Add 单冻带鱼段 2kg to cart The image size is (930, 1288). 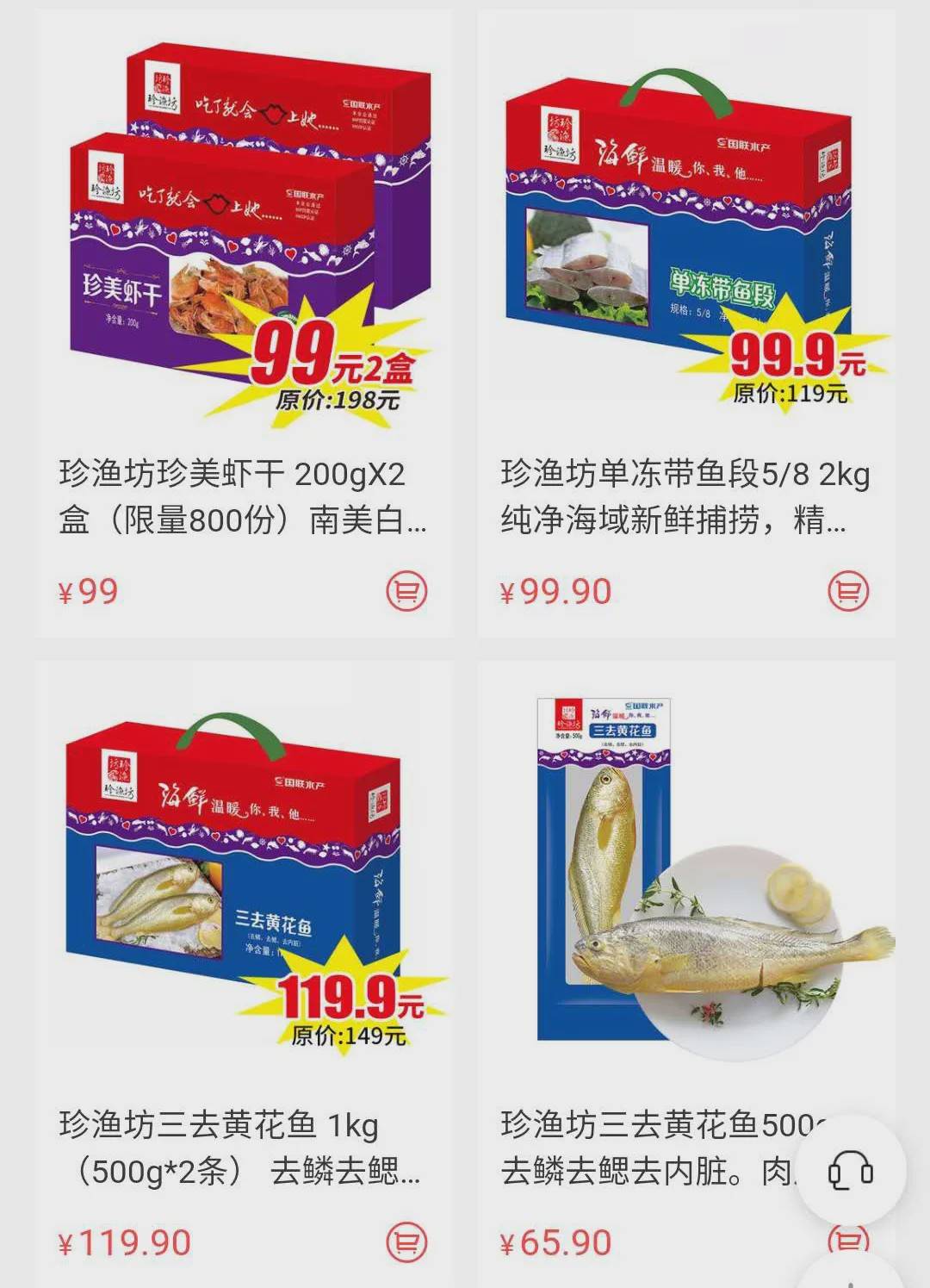[x=848, y=592]
